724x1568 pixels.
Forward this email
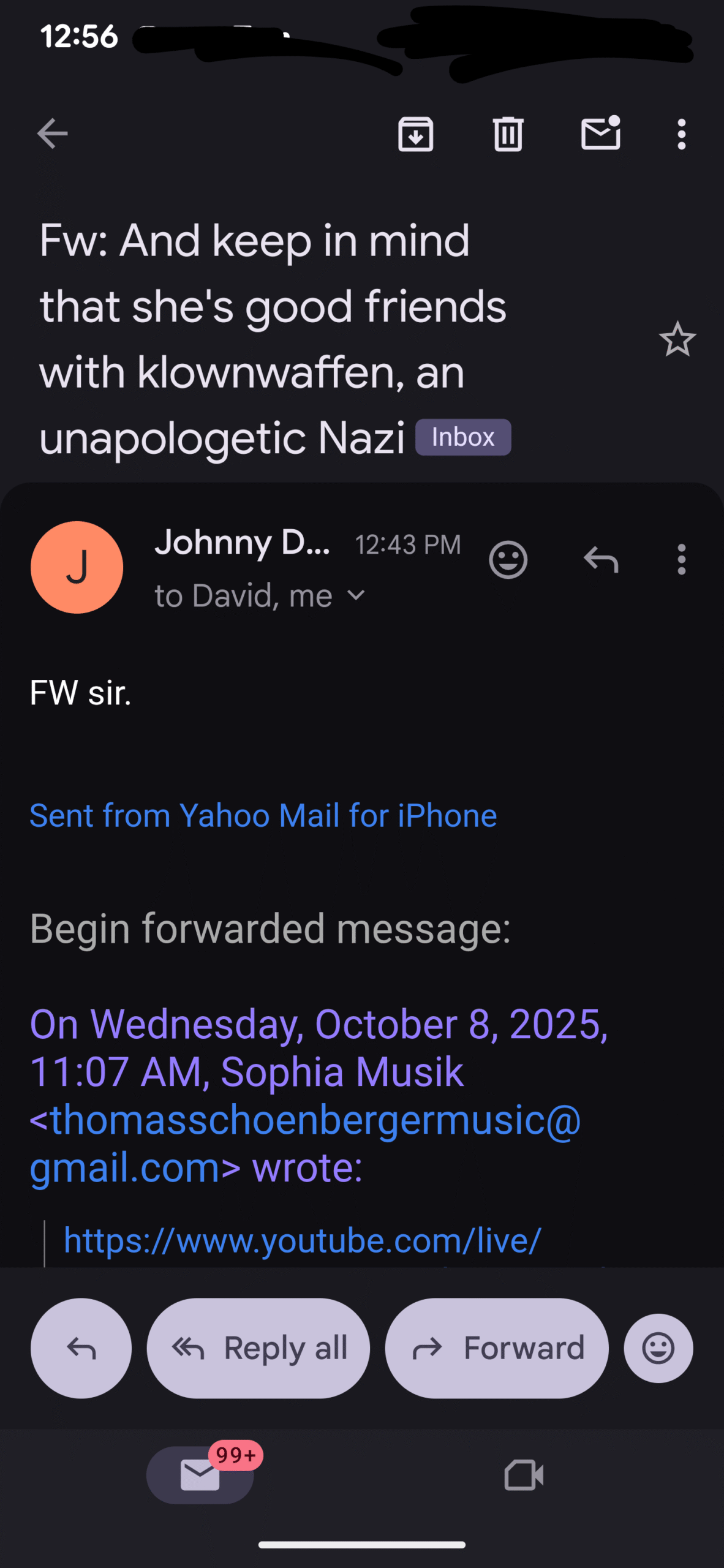point(497,1348)
